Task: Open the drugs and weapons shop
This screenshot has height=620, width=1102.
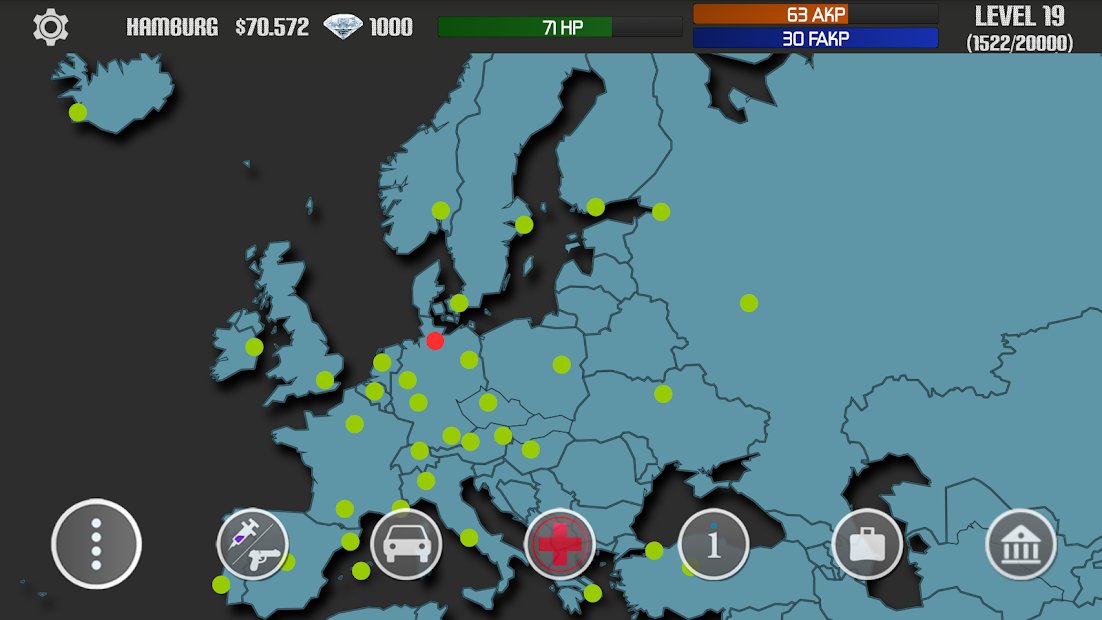Action: pos(252,544)
